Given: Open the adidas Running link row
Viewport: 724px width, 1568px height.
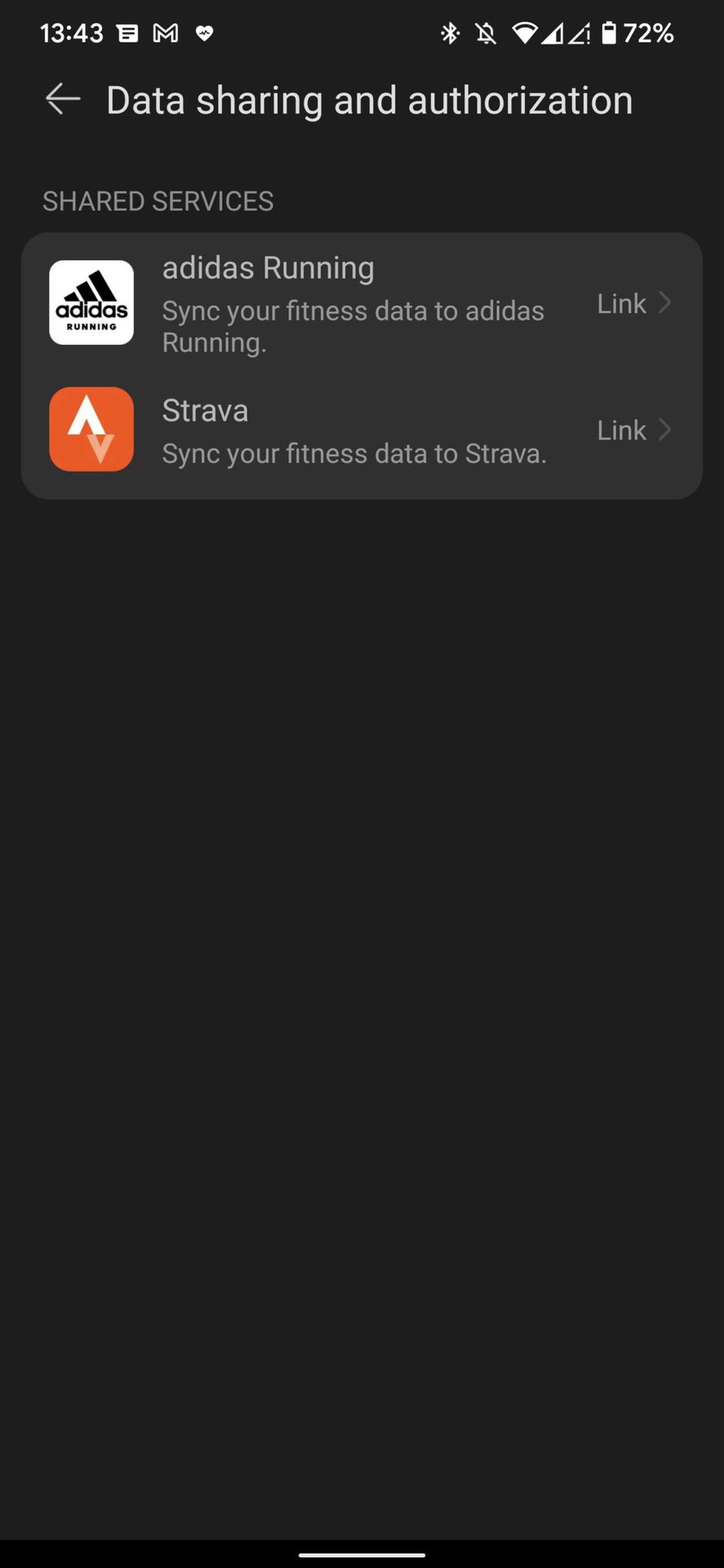Looking at the screenshot, I should click(x=361, y=304).
